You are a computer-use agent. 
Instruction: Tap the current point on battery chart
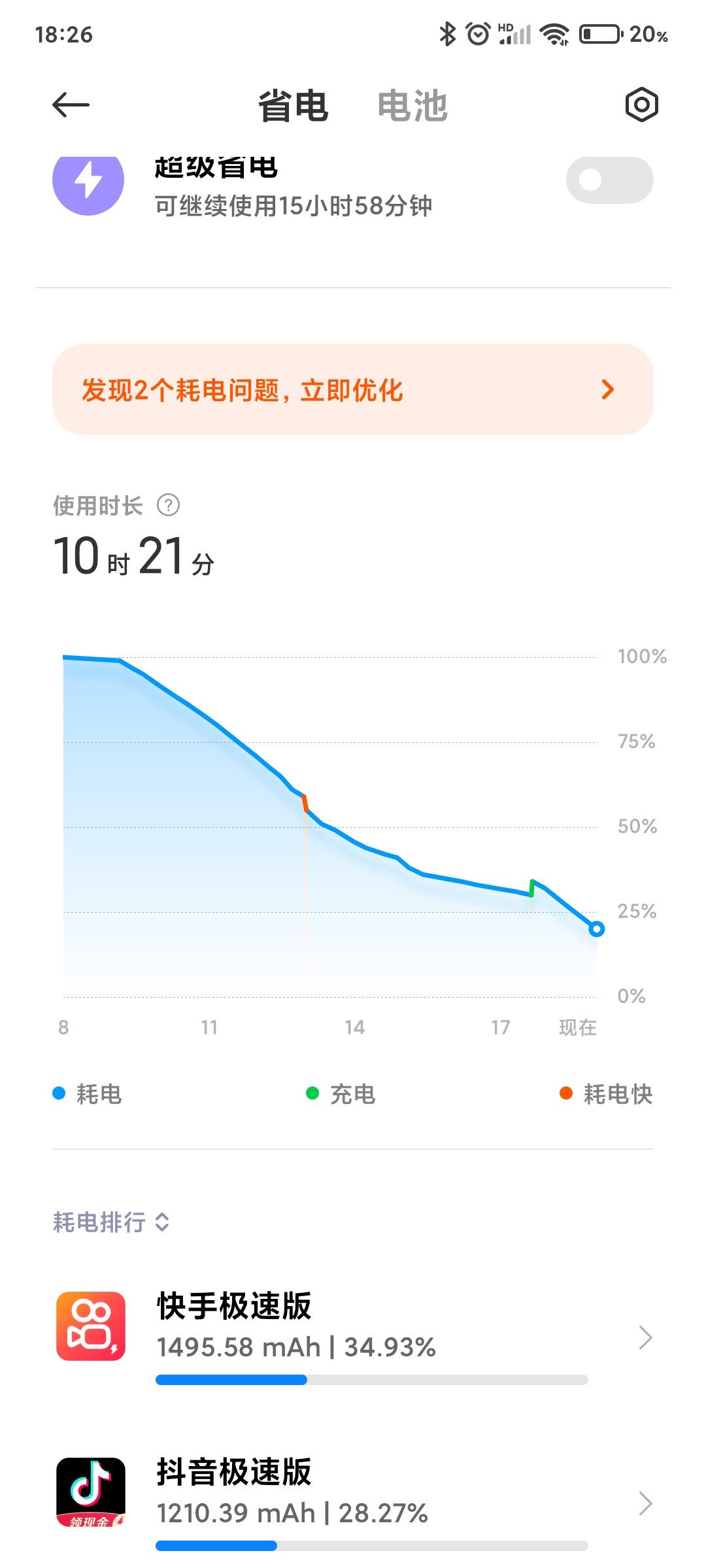coord(596,928)
